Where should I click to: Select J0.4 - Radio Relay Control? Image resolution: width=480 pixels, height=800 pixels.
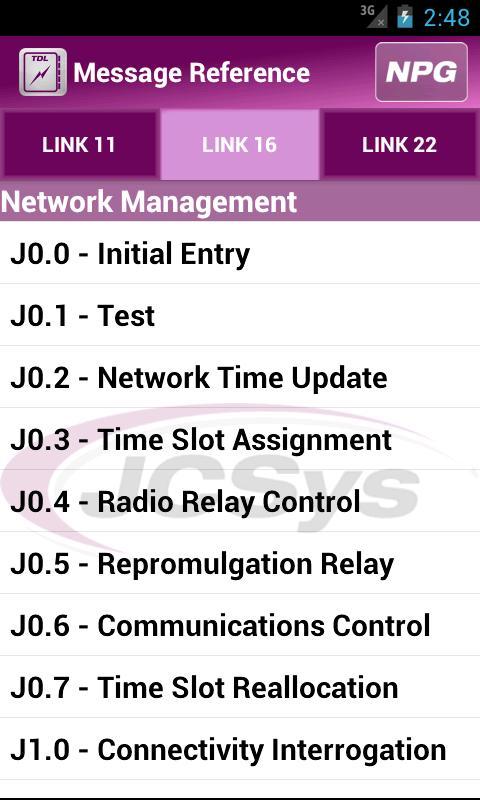pos(240,502)
